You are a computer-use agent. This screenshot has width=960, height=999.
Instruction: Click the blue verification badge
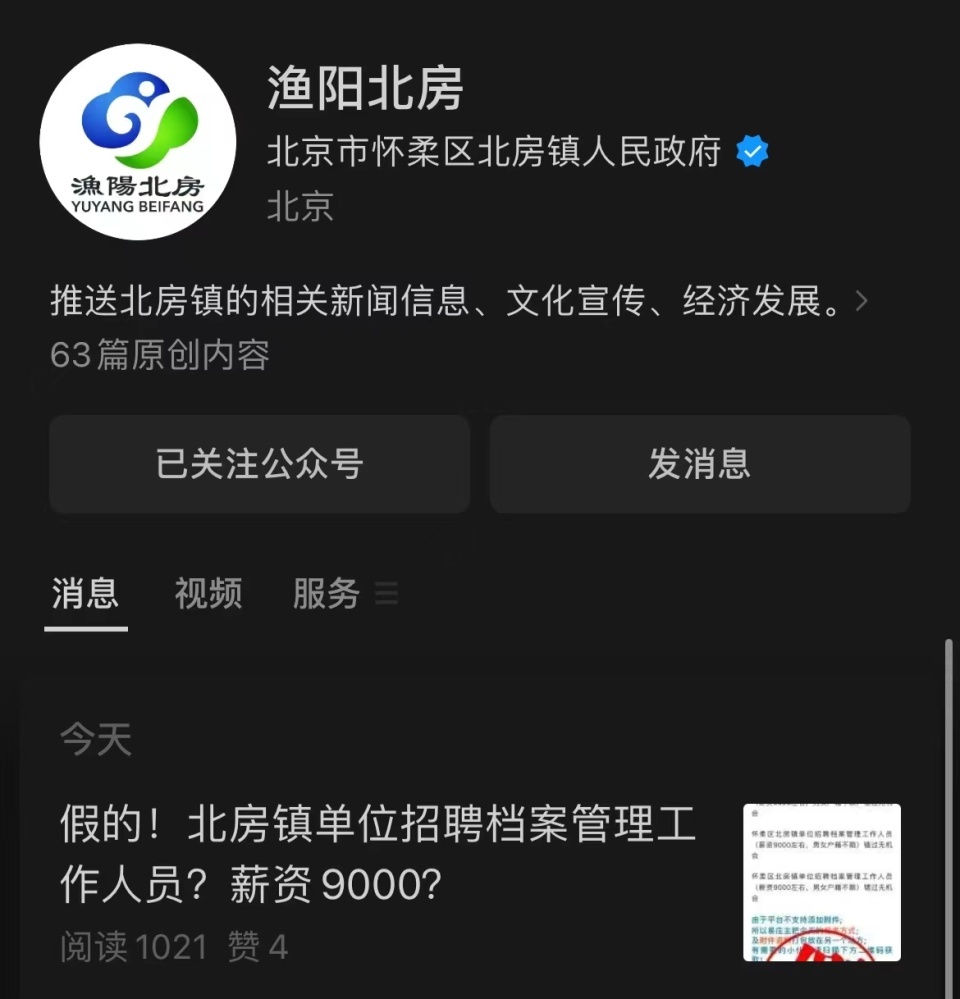click(750, 149)
